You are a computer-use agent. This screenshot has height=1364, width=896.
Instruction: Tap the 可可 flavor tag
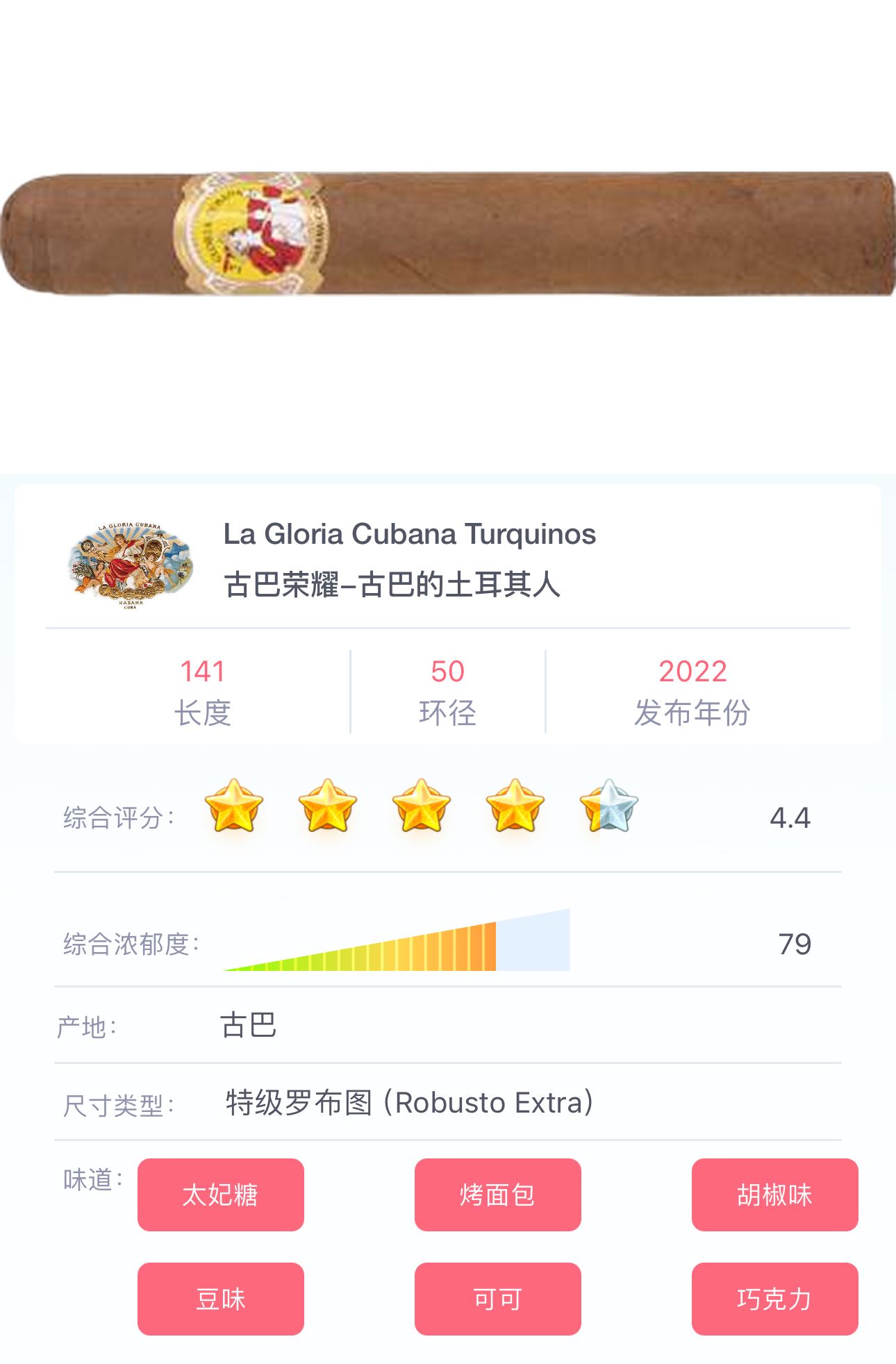497,1299
